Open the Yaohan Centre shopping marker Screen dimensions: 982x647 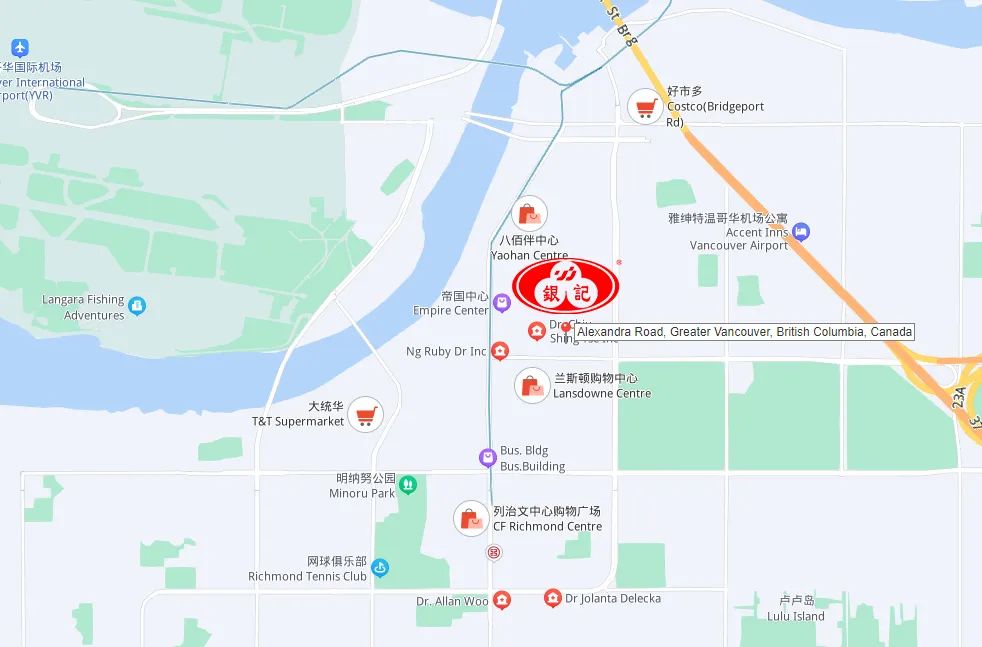coord(530,214)
